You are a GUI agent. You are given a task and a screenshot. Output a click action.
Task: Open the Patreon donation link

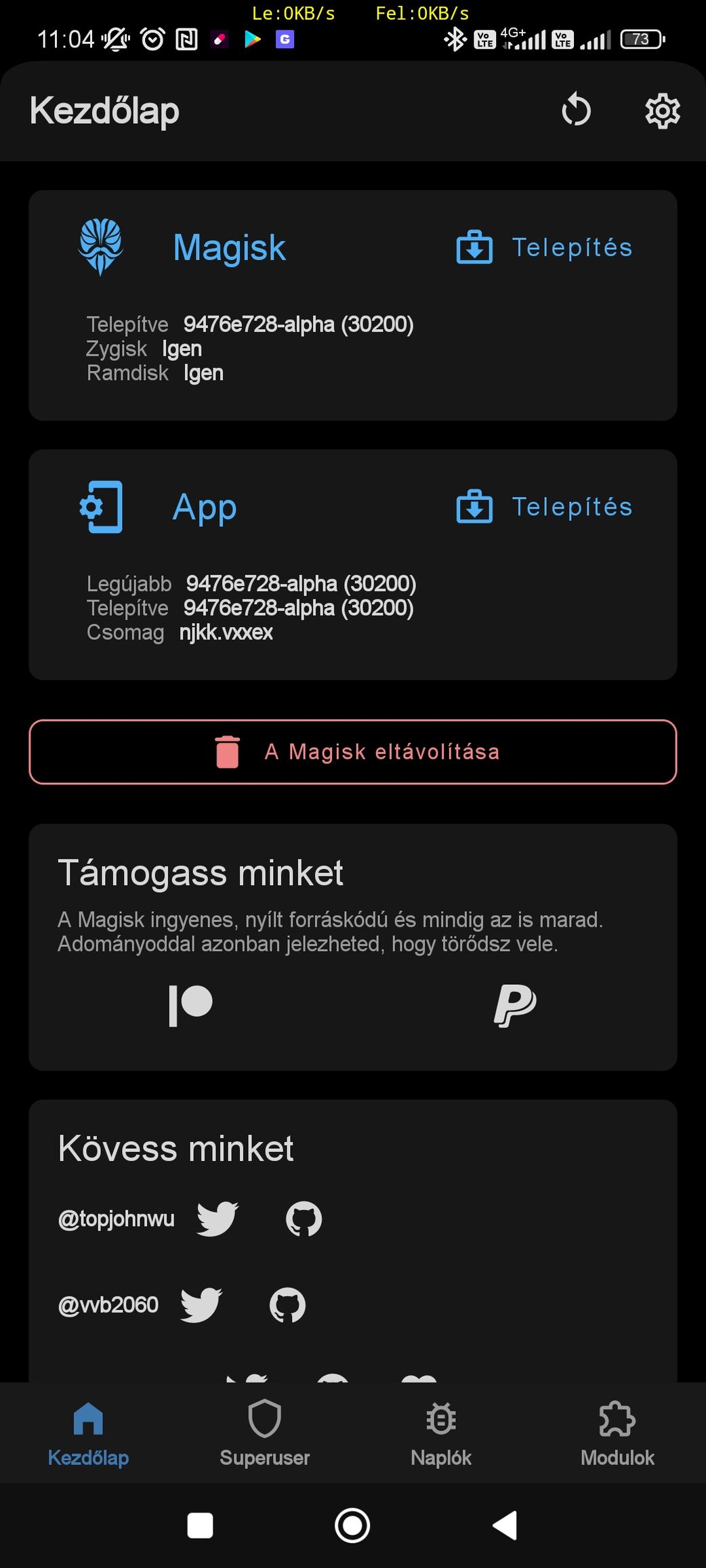[190, 1005]
